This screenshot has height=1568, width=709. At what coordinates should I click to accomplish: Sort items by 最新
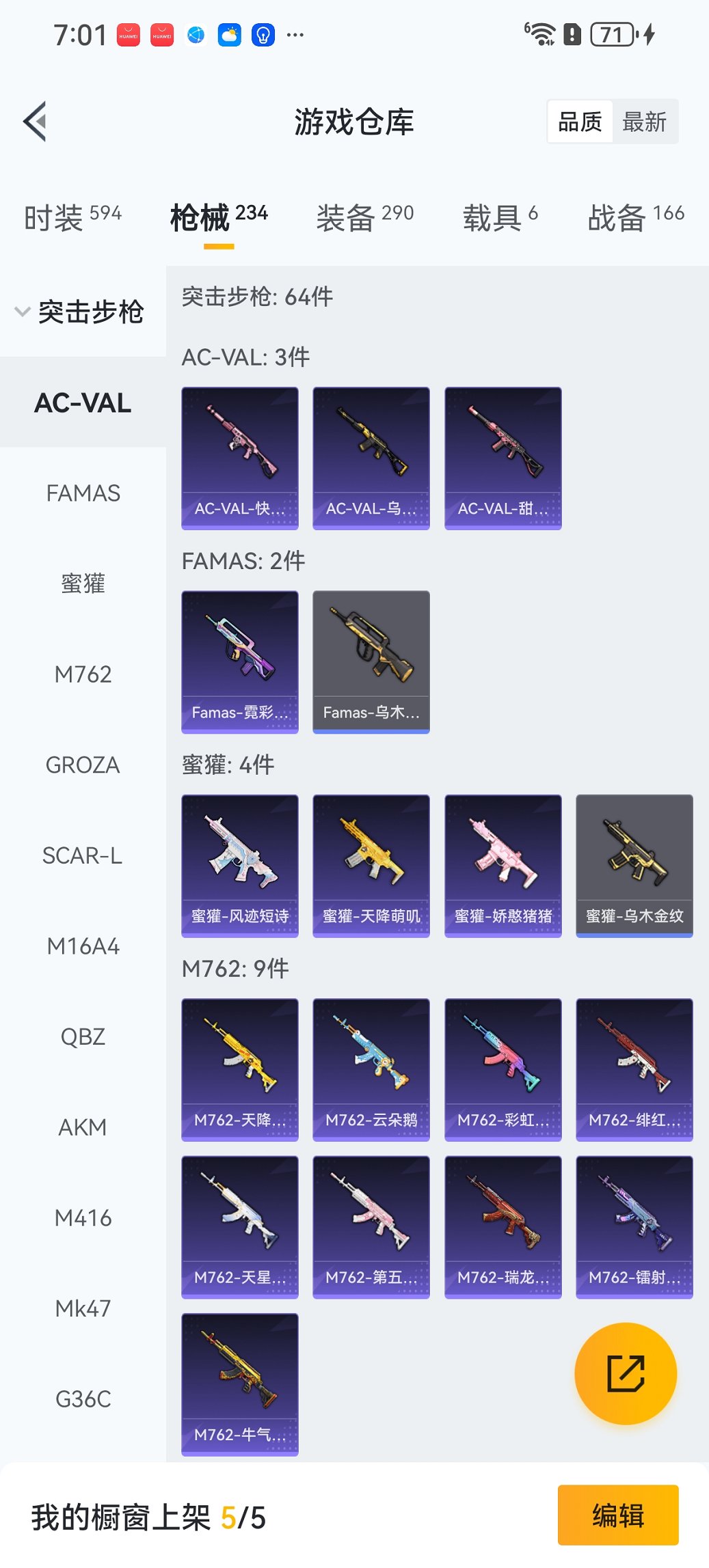point(644,122)
